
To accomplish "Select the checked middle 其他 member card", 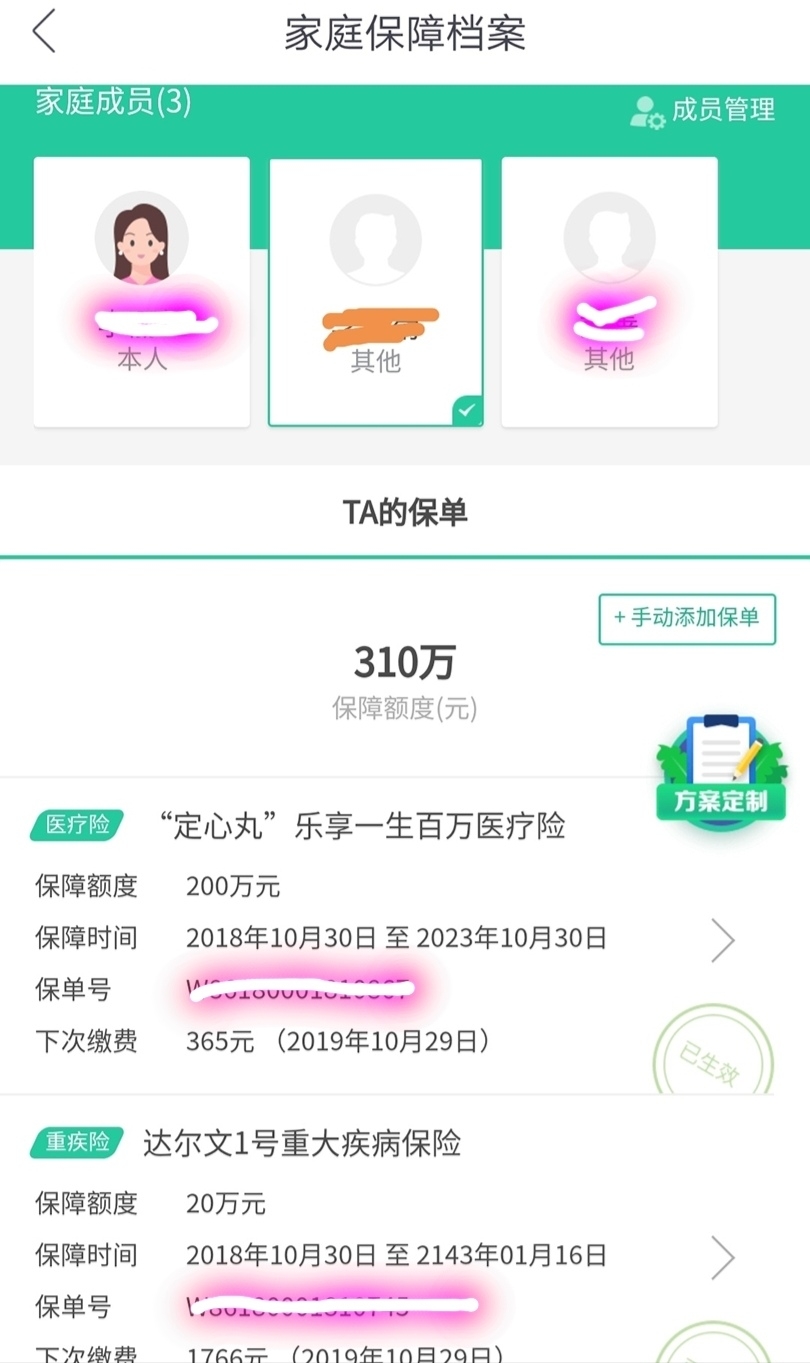I will (x=376, y=292).
